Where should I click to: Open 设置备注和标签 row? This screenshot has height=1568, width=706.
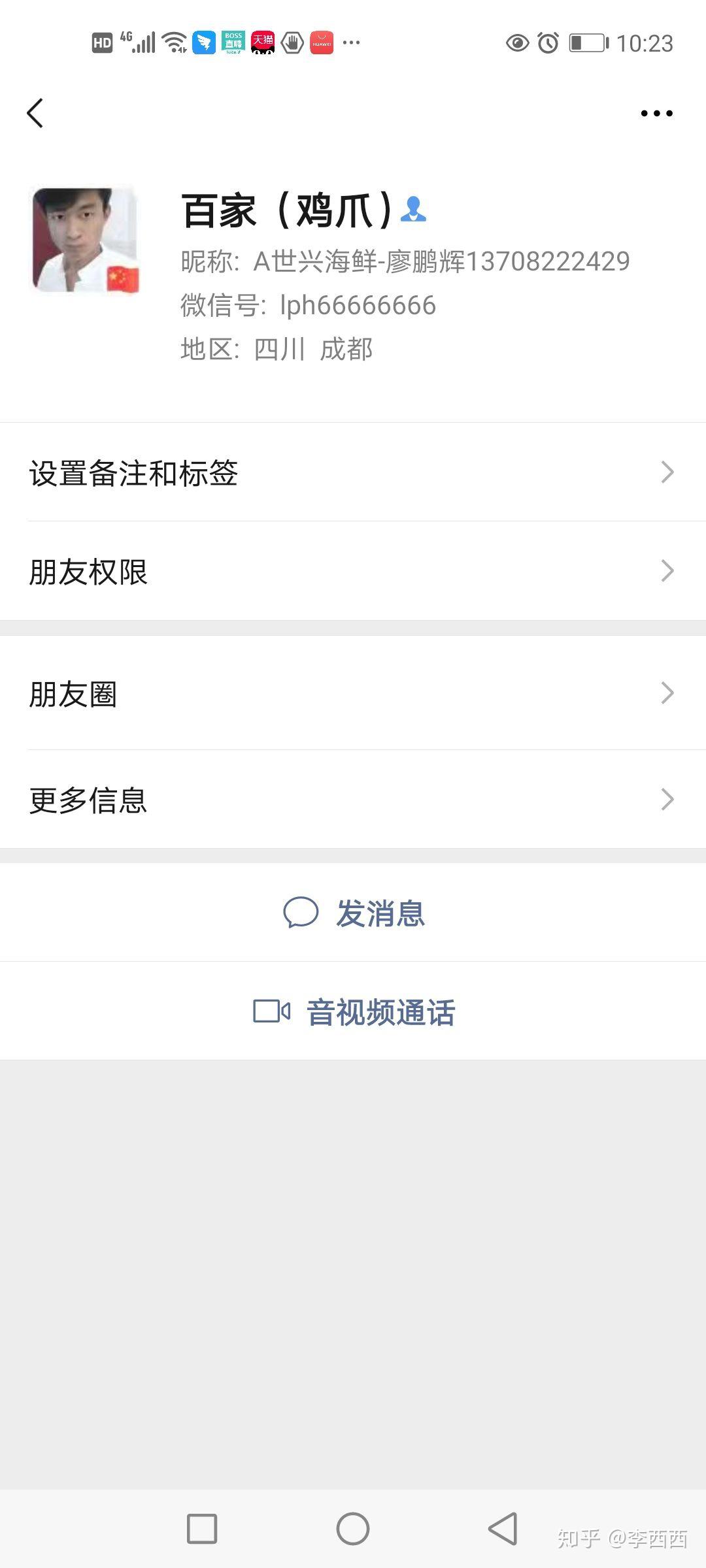353,472
